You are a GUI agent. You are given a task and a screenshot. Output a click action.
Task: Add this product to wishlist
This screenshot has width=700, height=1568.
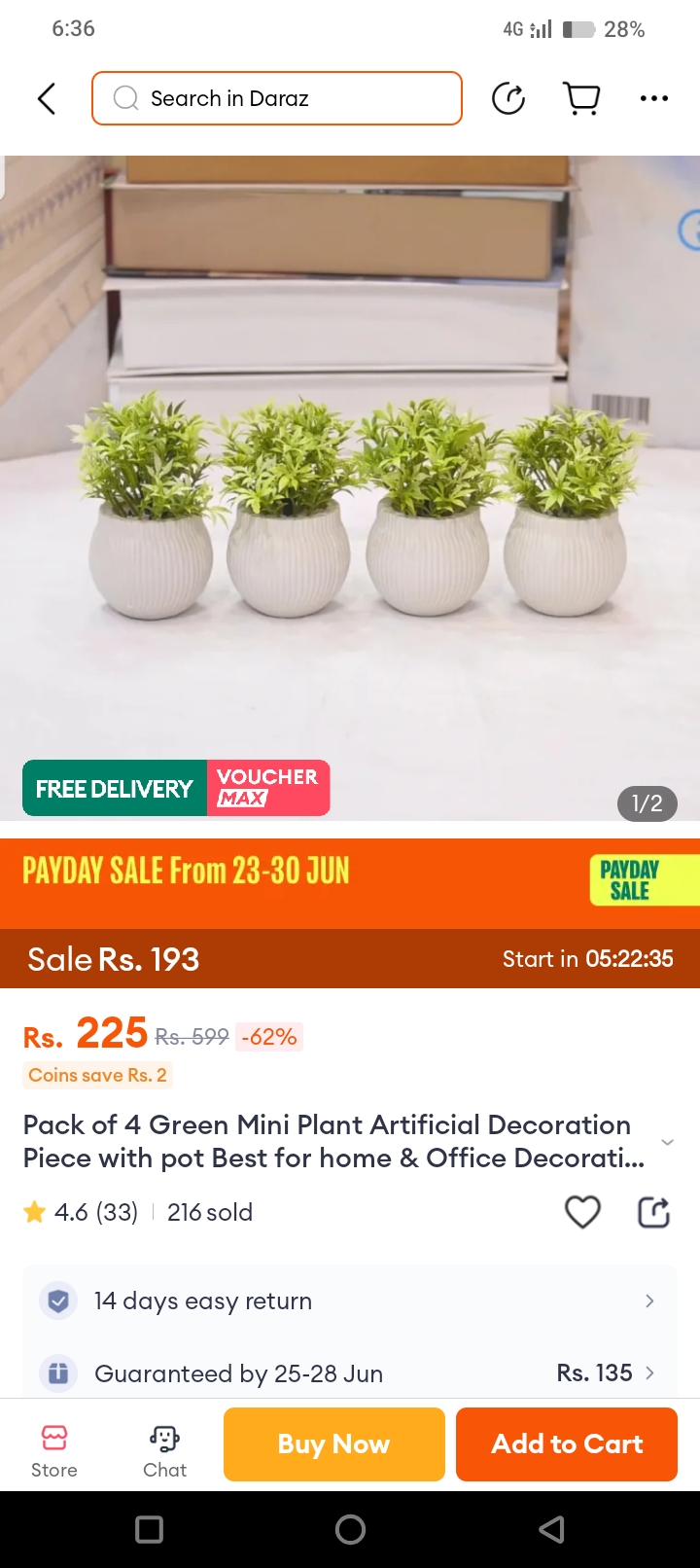click(x=582, y=1212)
